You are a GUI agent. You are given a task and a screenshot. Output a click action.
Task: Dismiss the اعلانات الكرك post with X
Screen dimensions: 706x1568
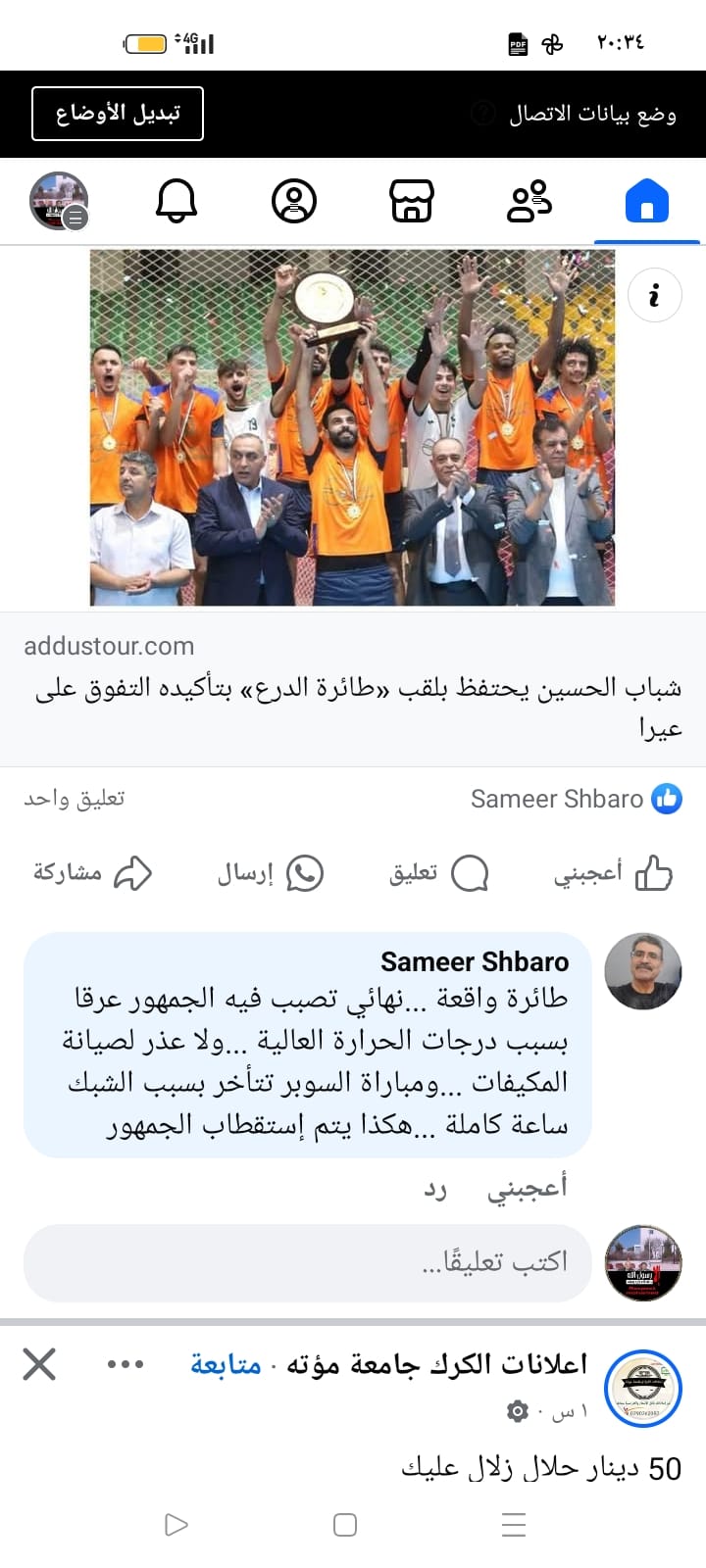pyautogui.click(x=39, y=1364)
